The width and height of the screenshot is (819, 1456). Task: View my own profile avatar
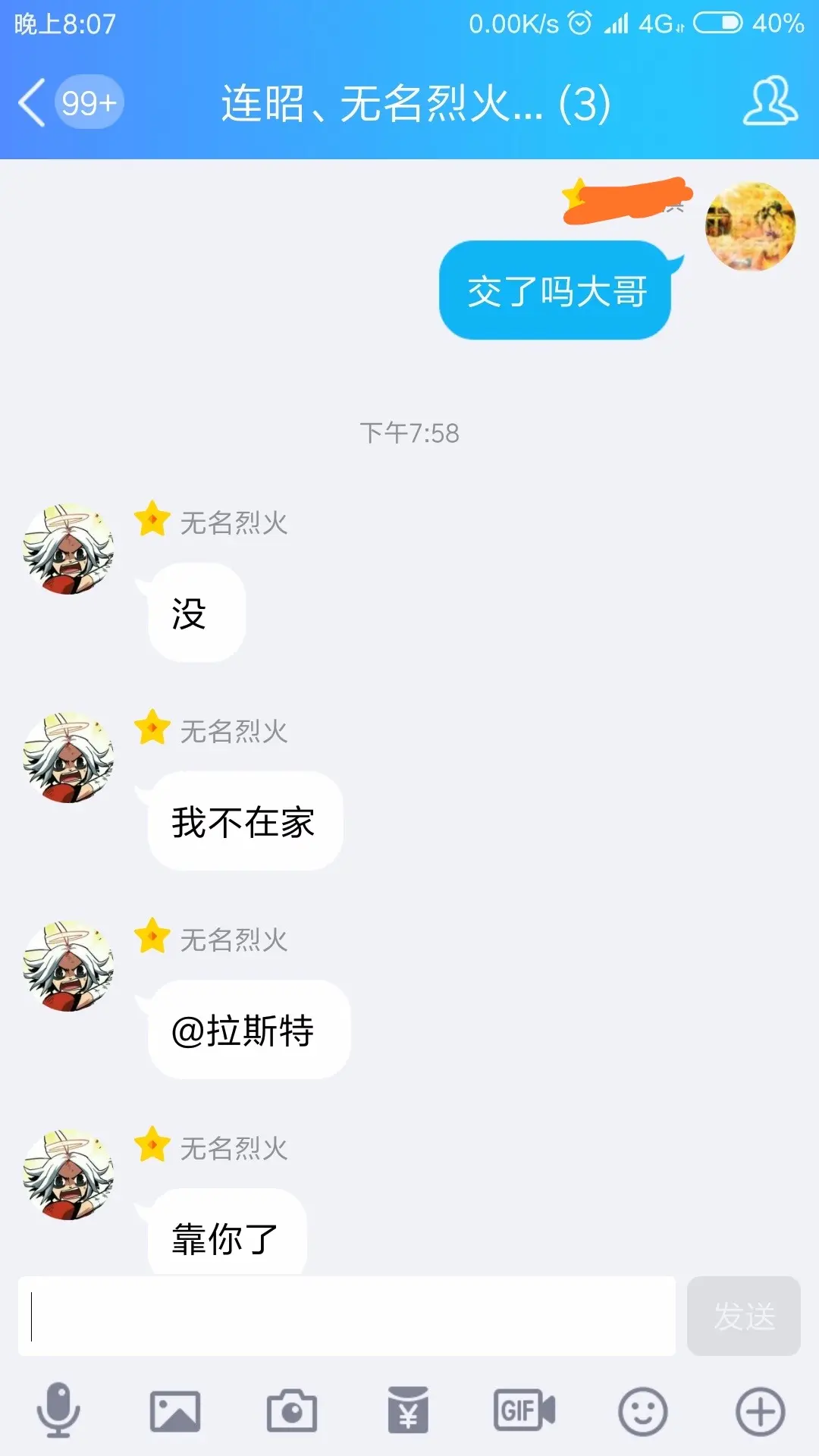pyautogui.click(x=750, y=226)
